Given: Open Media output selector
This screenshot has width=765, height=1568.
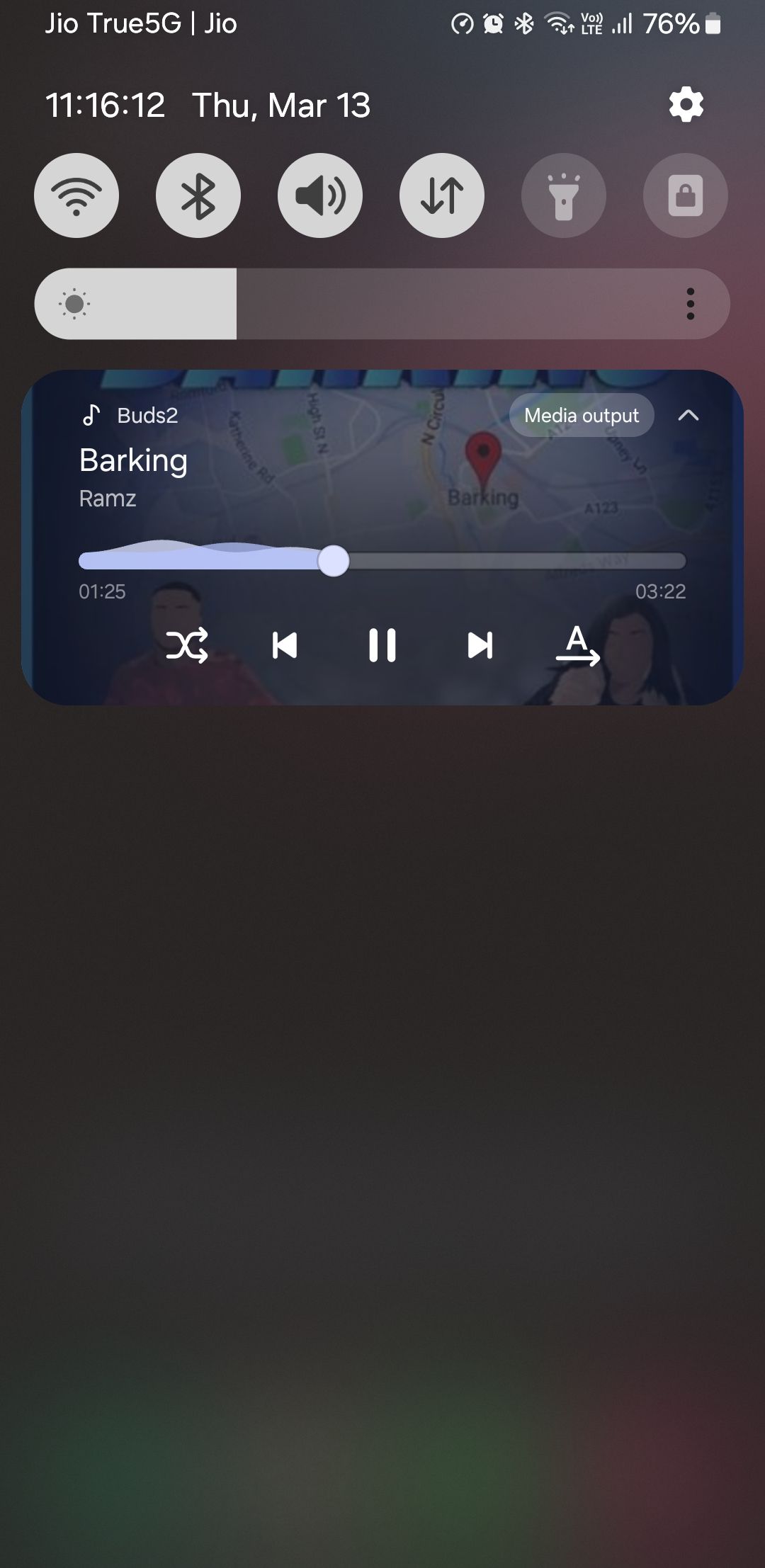Looking at the screenshot, I should coord(582,415).
